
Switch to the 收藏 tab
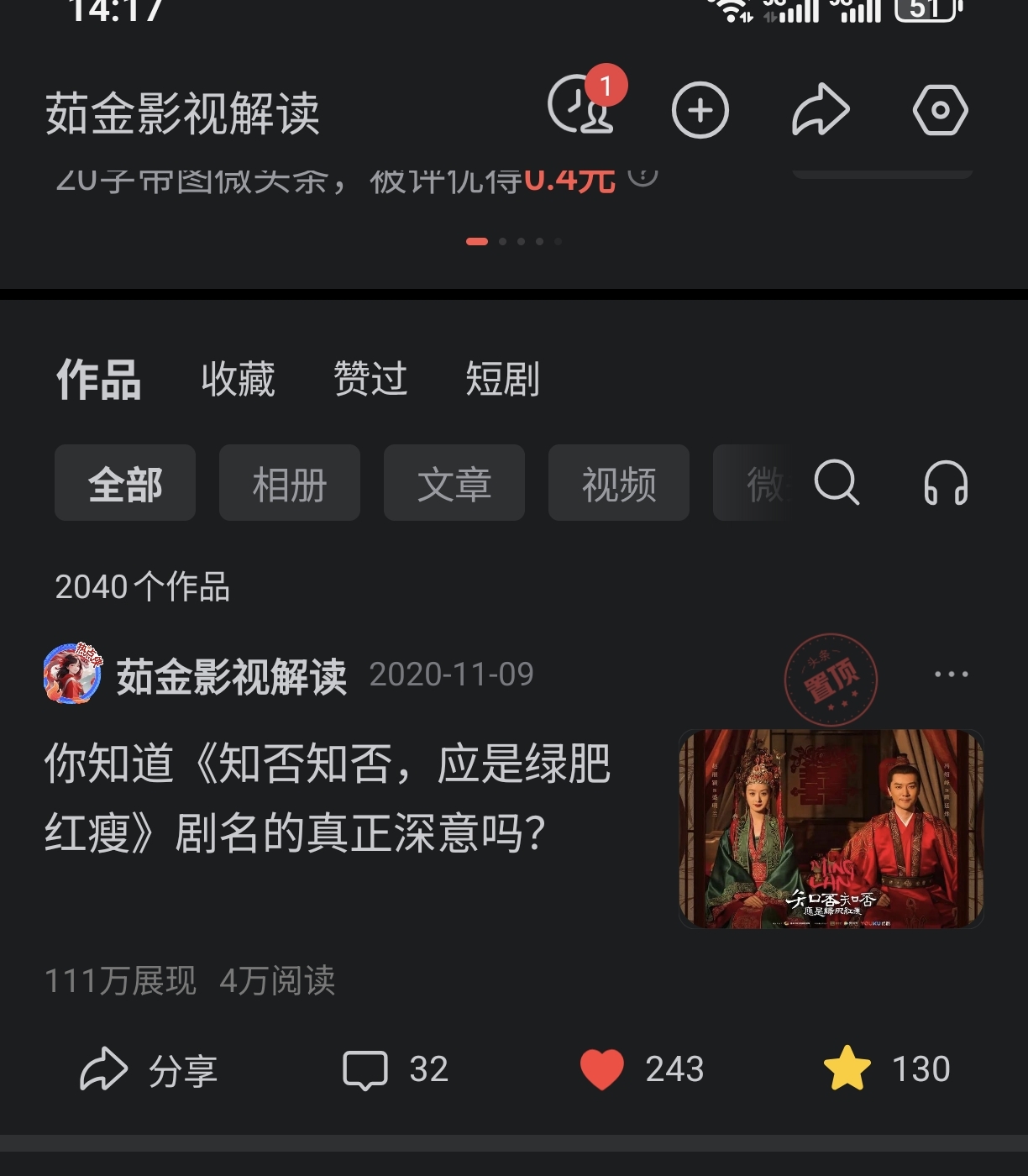[238, 379]
